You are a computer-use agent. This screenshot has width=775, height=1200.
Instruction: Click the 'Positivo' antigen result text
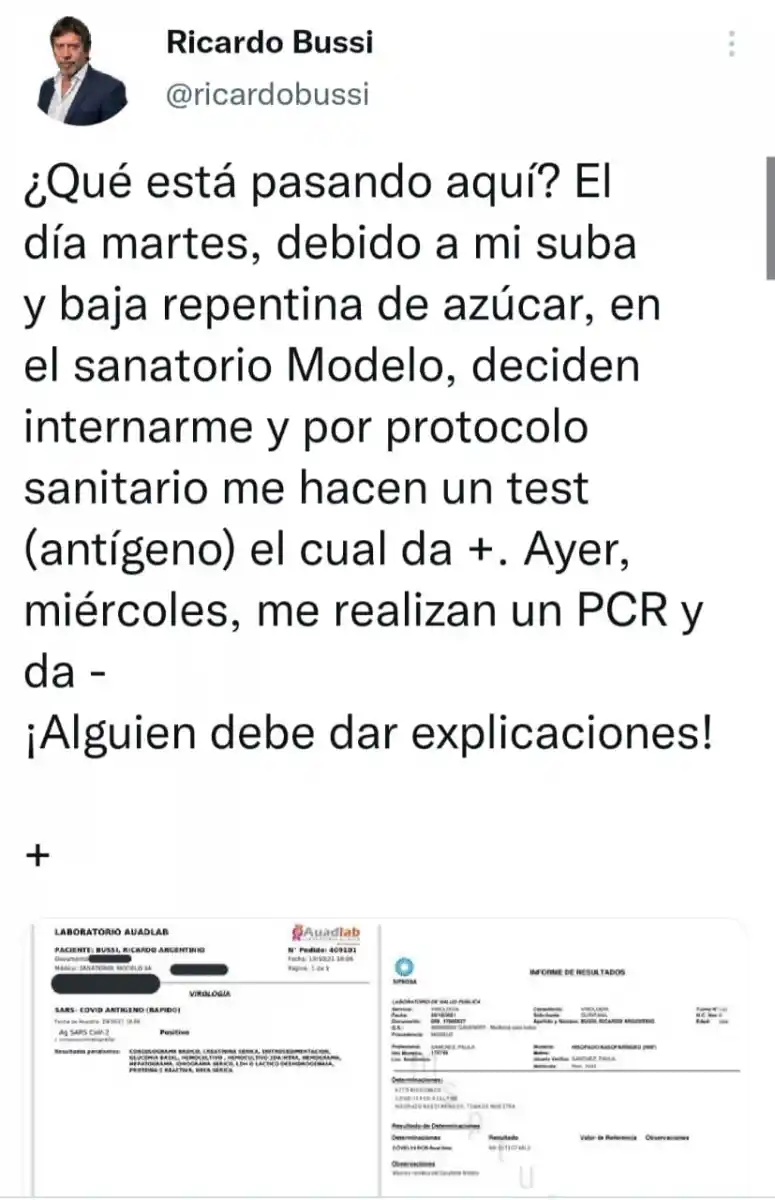pos(174,1033)
